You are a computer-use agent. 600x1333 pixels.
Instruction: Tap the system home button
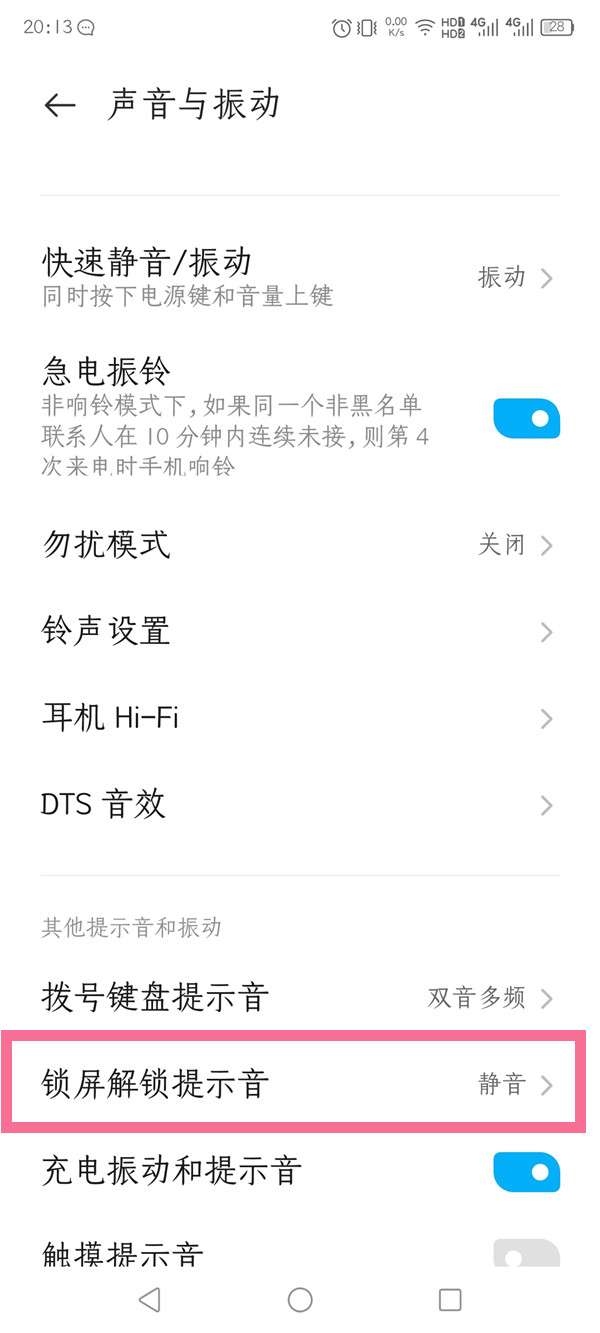point(300,1299)
